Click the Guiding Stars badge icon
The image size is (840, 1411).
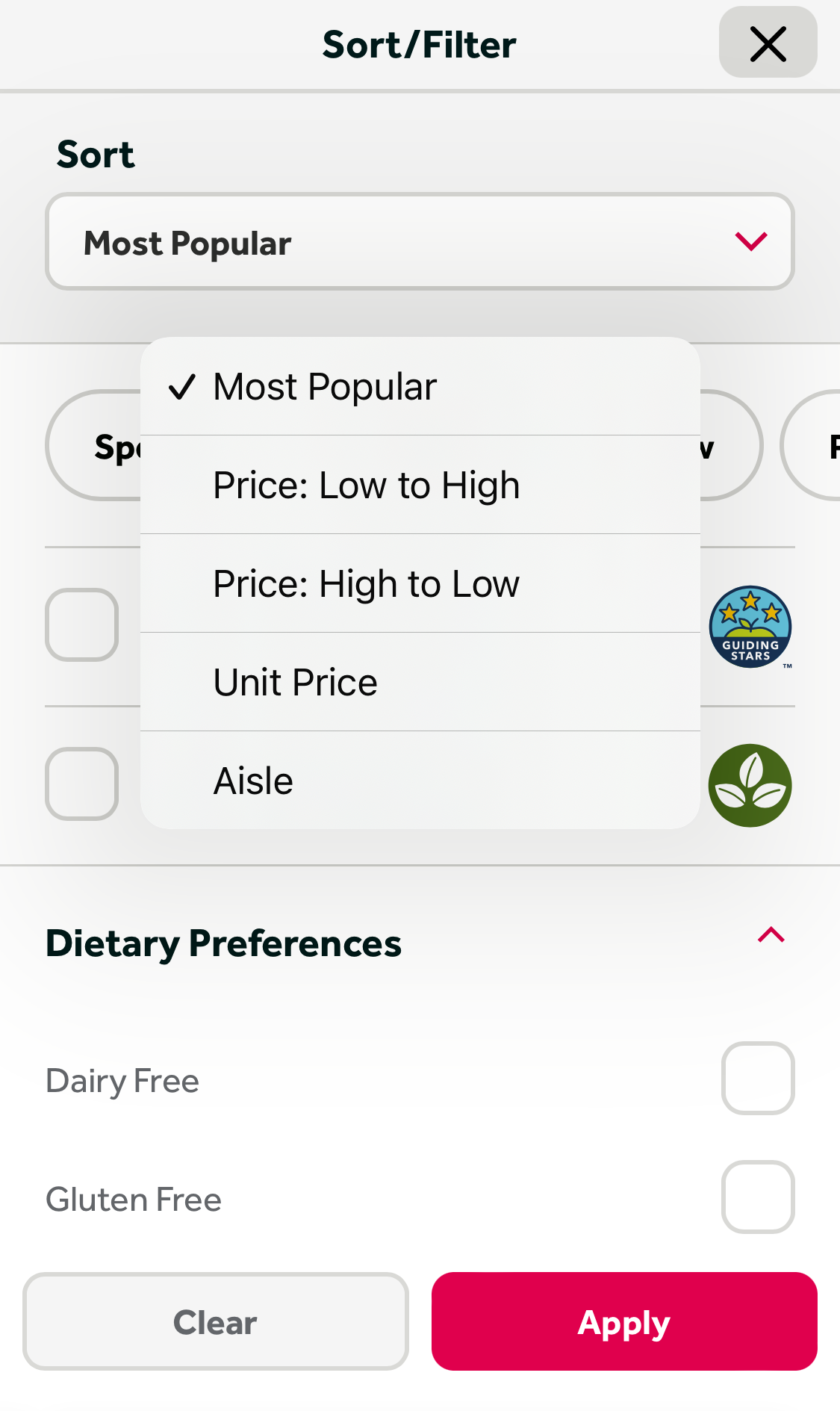pyautogui.click(x=750, y=627)
